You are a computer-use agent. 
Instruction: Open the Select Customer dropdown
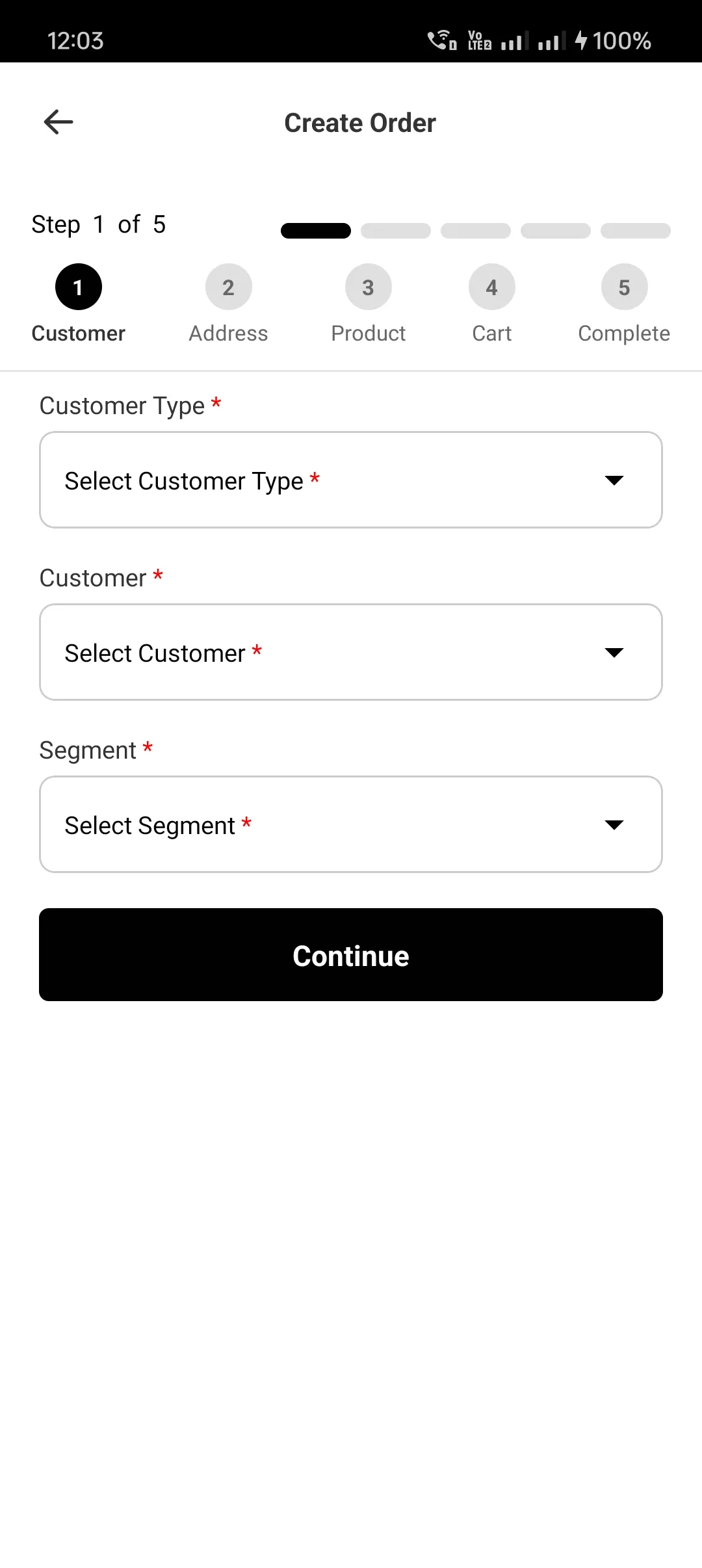pos(351,652)
